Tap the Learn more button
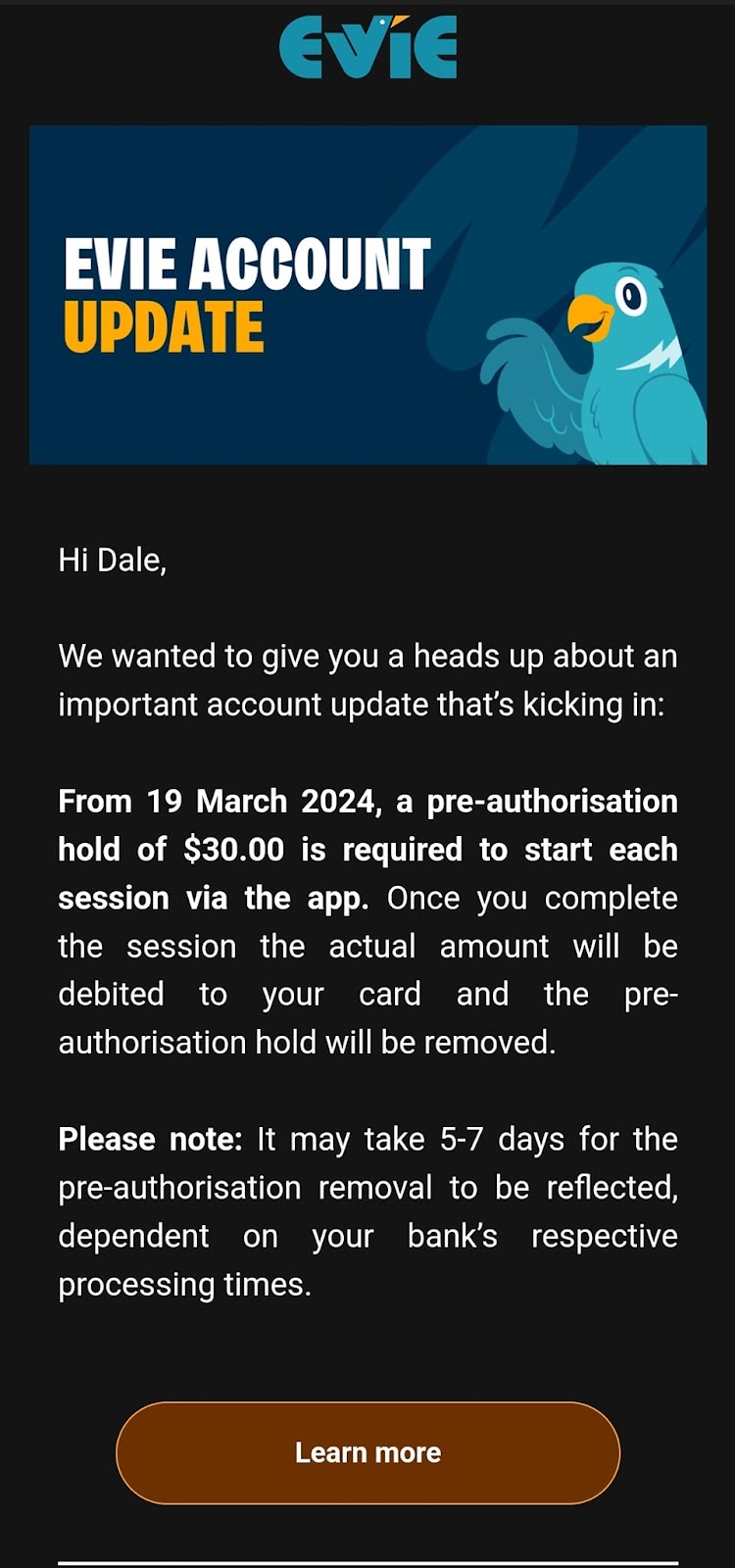735x1568 pixels. coord(367,1452)
